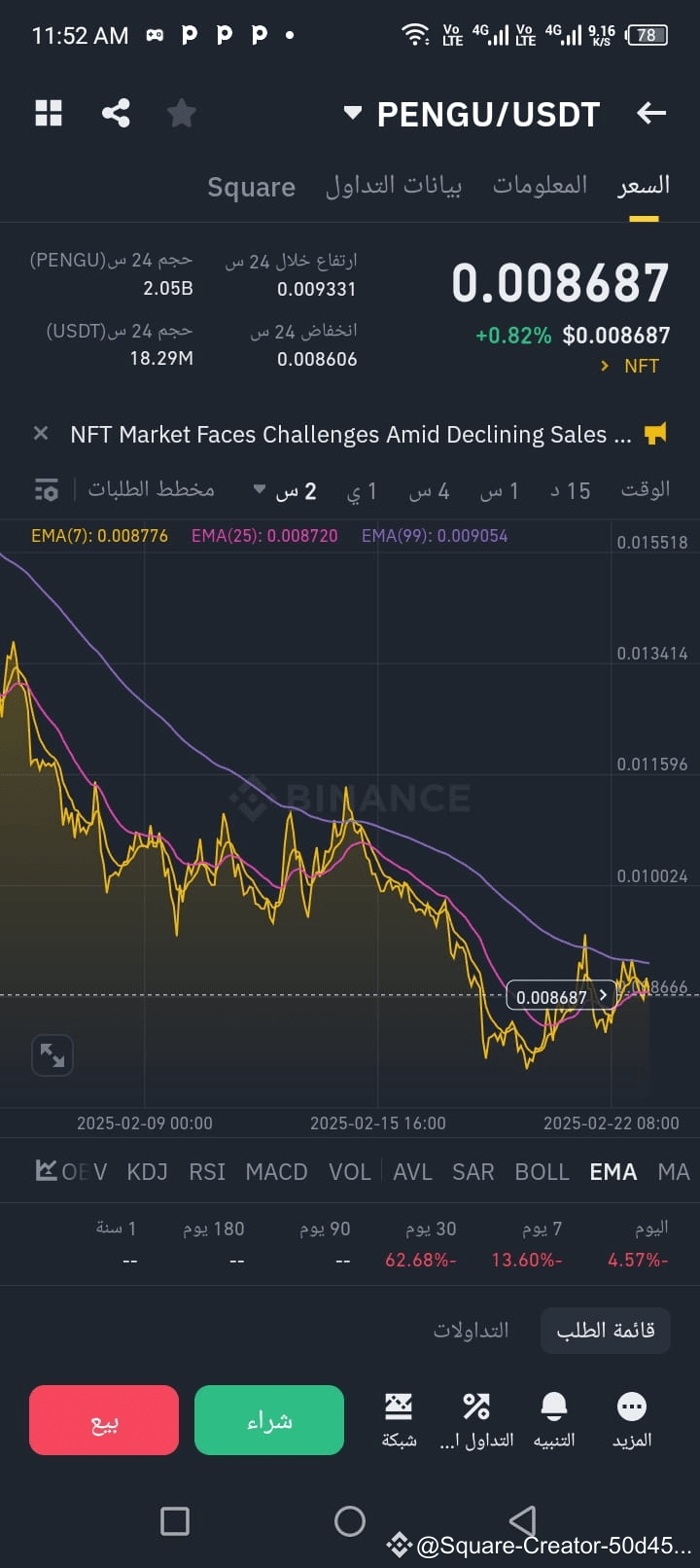Toggle the EMA indicator off
The height and width of the screenshot is (1568, 700).
612,1171
